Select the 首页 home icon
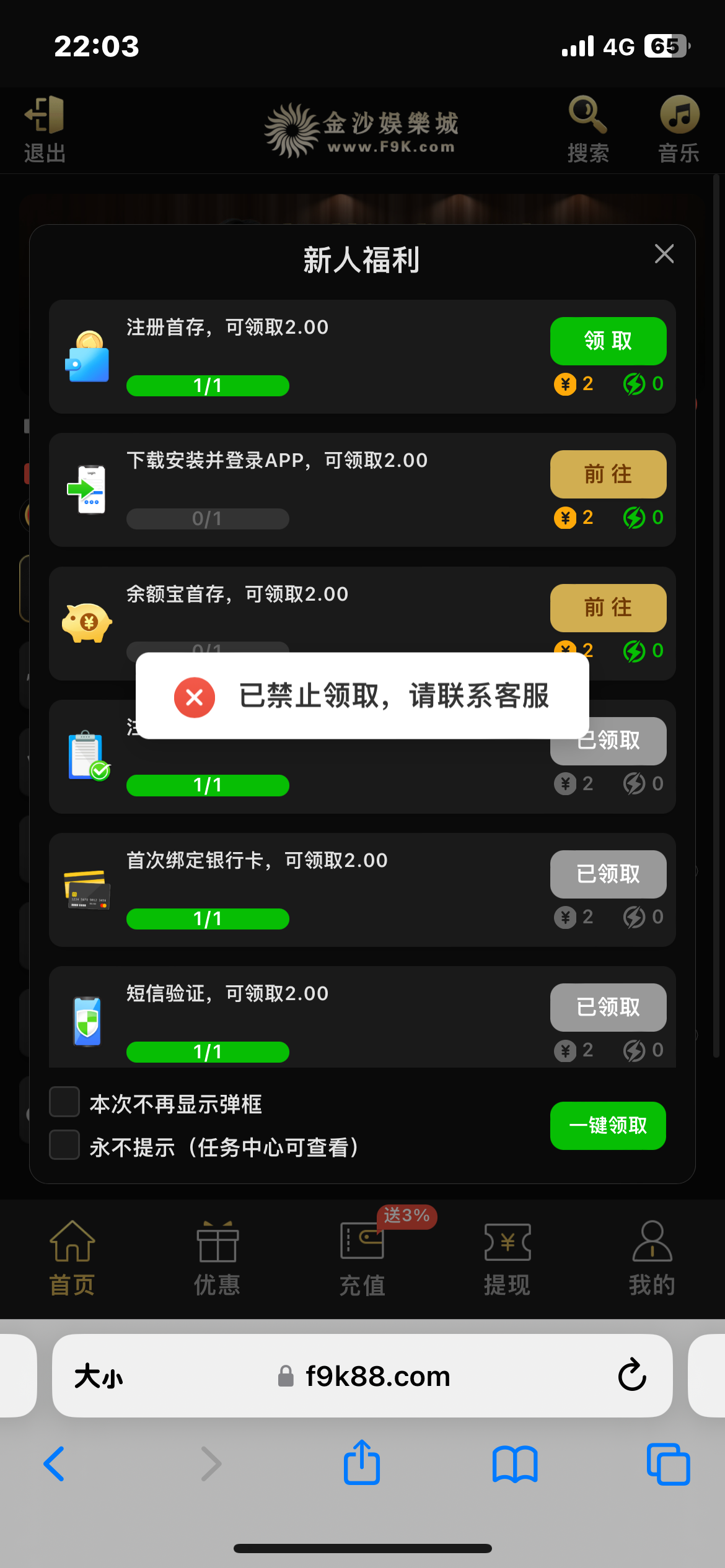 click(x=72, y=1257)
